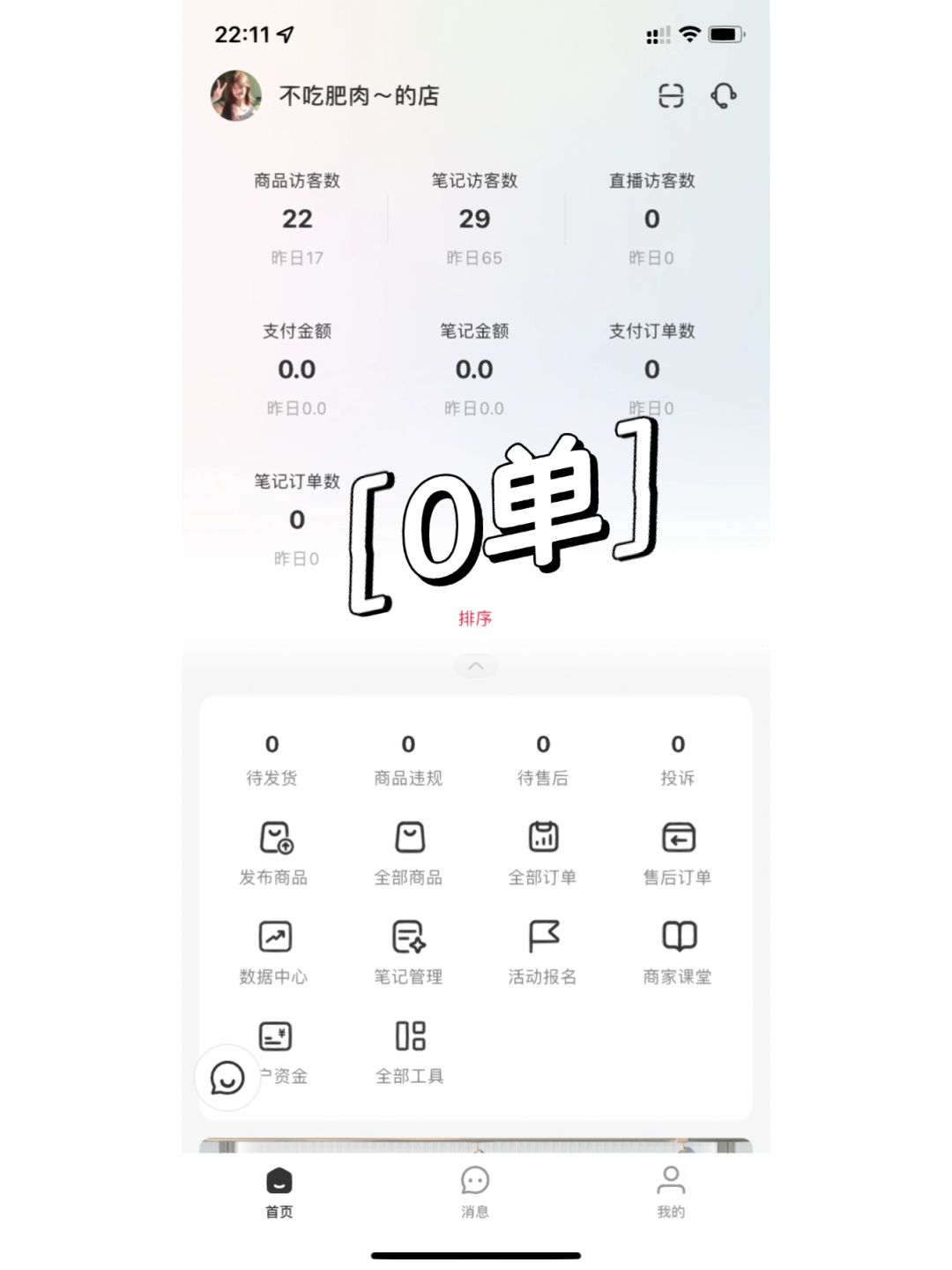Check 商品违规 product violations

(x=408, y=759)
